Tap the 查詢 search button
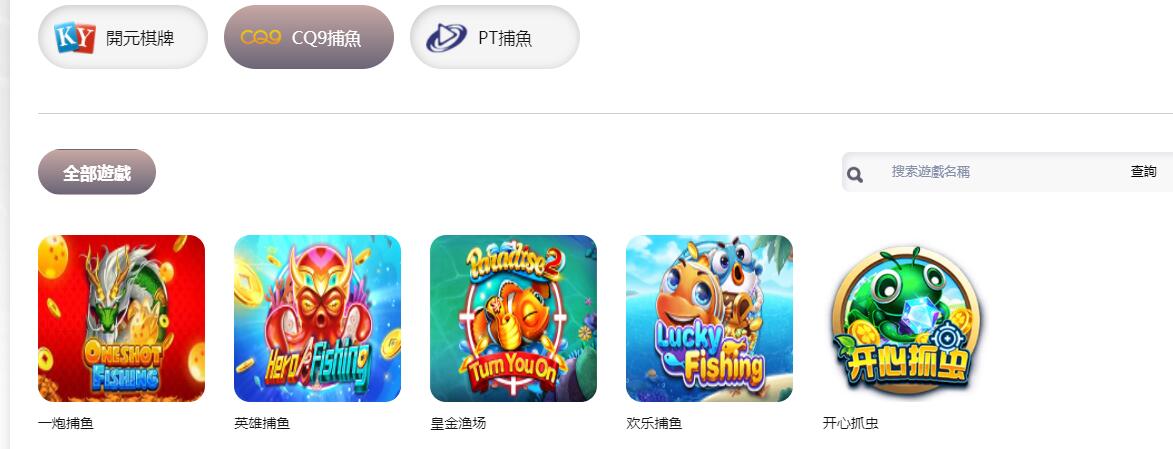This screenshot has height=449, width=1173. pos(1143,172)
